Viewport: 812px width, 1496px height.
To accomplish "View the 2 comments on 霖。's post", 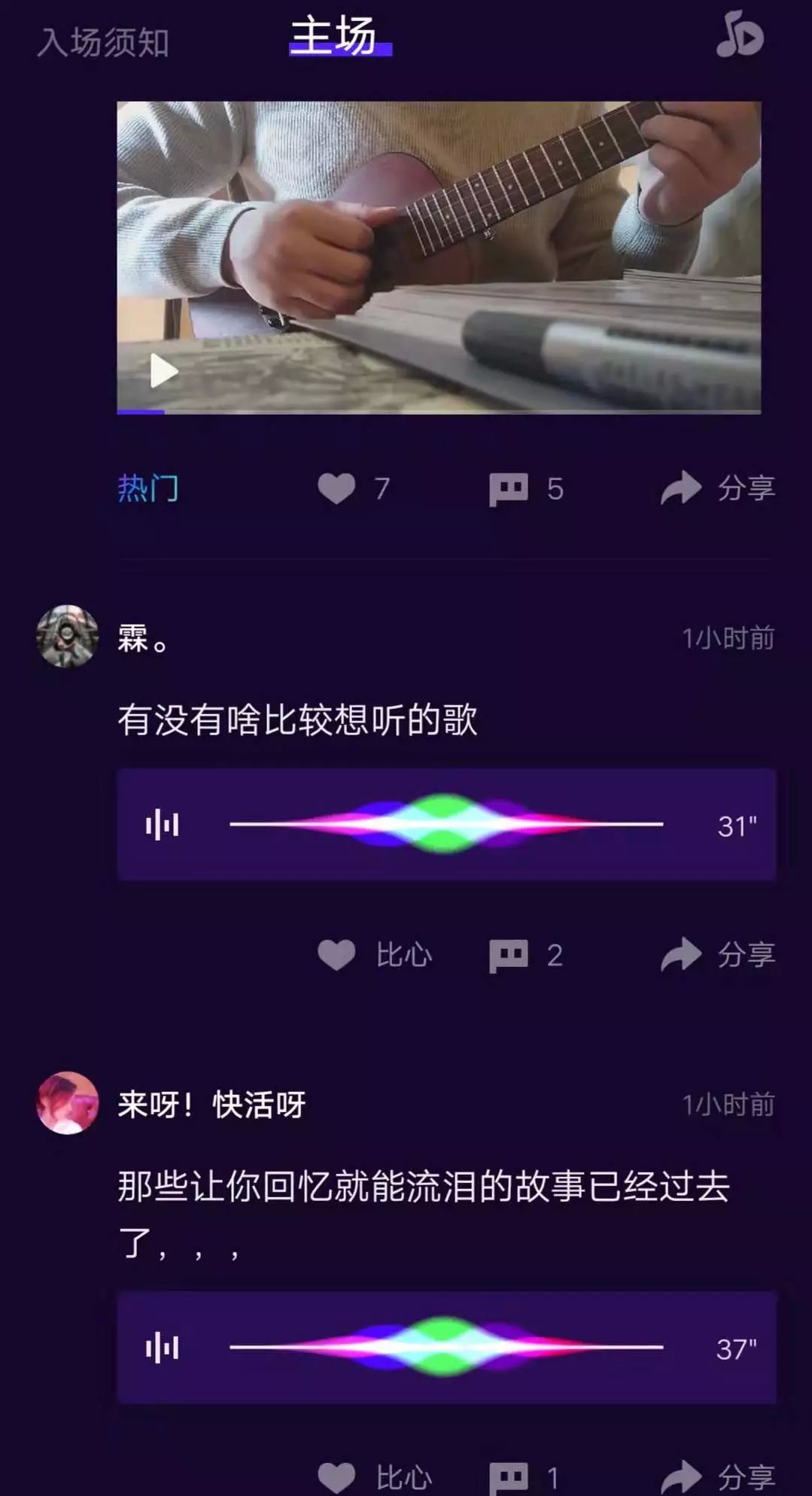I will (509, 955).
